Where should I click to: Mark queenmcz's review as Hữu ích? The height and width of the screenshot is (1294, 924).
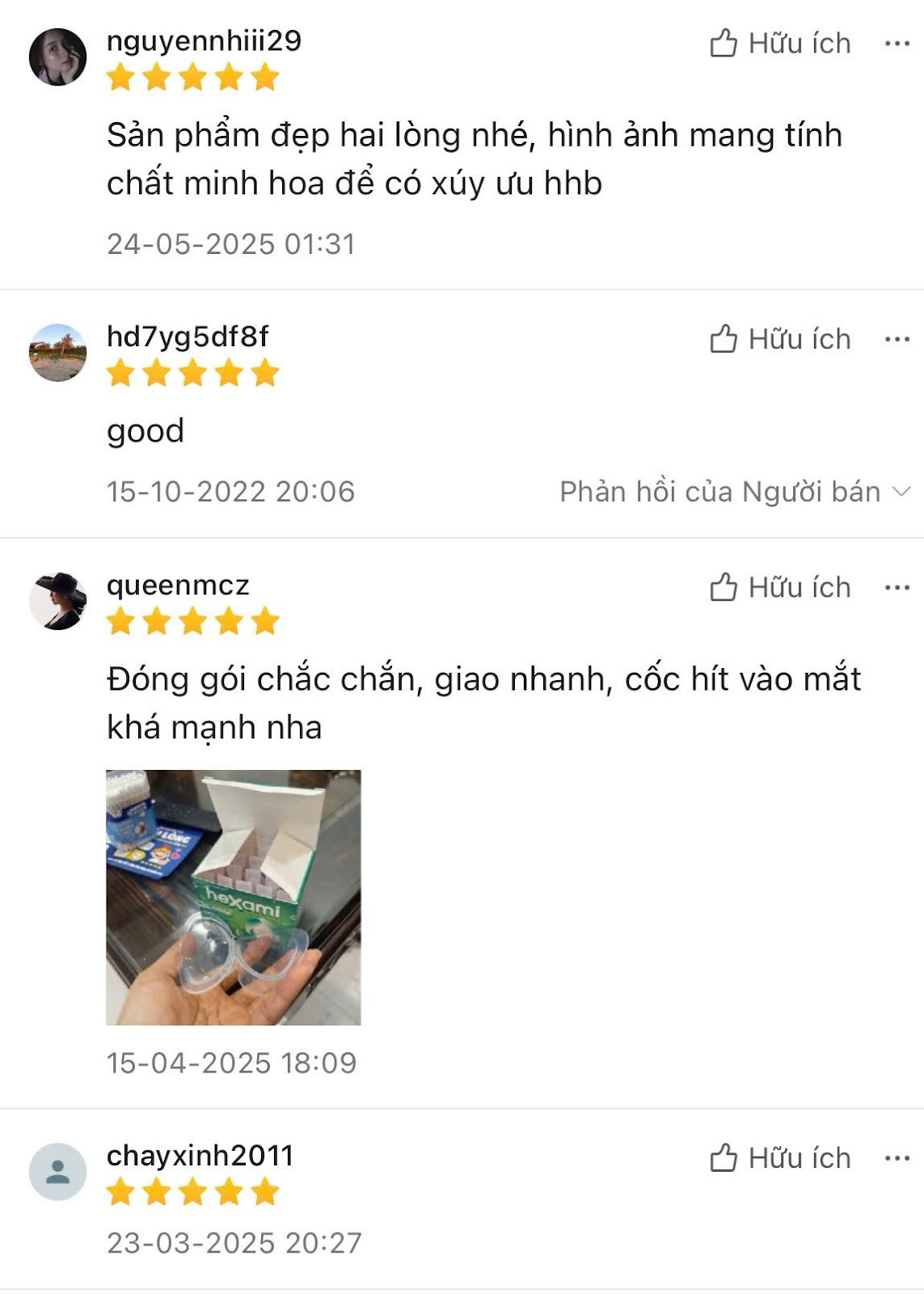tap(779, 588)
